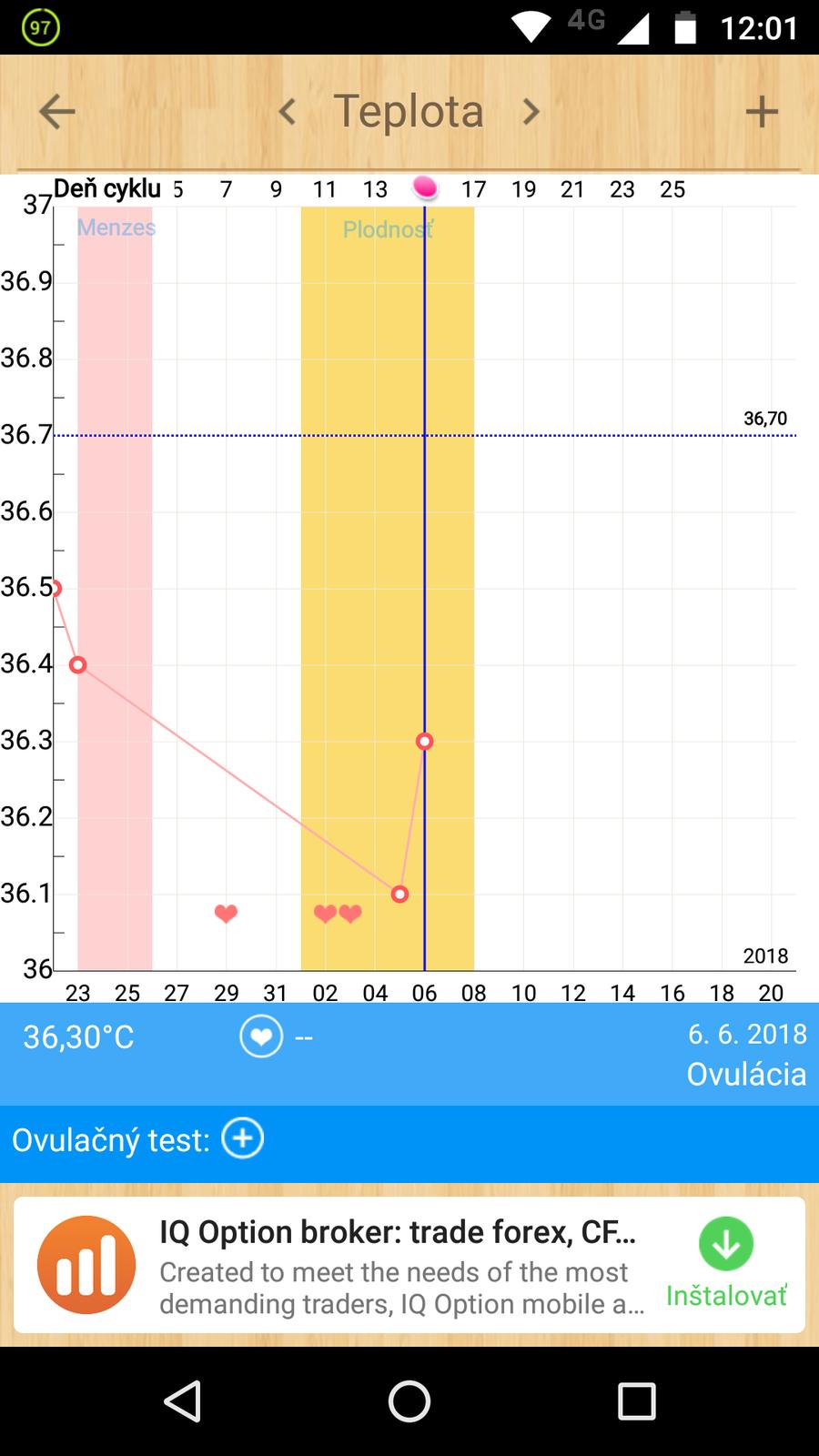
Task: Add an ovulation test result
Action: pyautogui.click(x=243, y=1138)
